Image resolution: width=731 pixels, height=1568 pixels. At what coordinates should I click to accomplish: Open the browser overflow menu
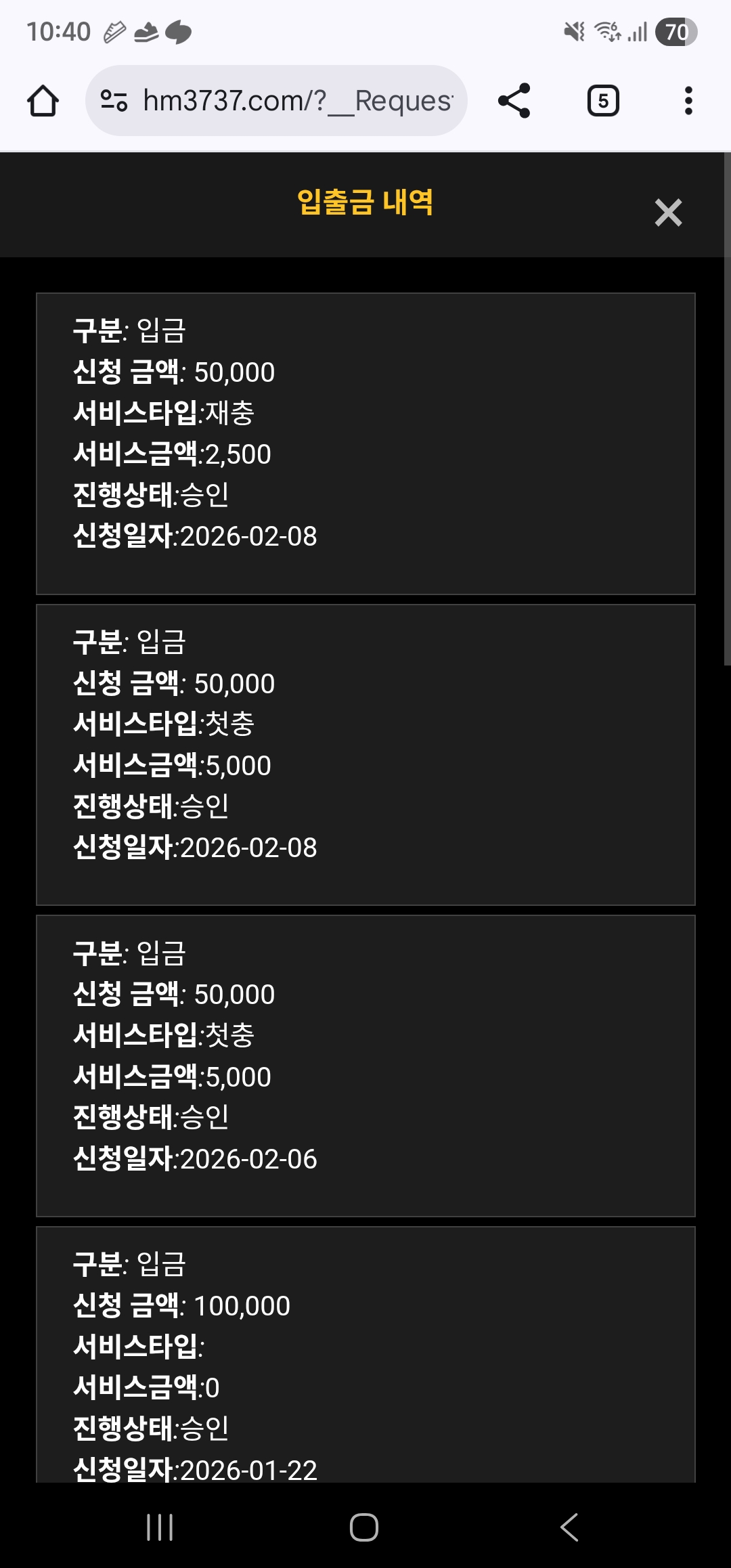(x=688, y=101)
